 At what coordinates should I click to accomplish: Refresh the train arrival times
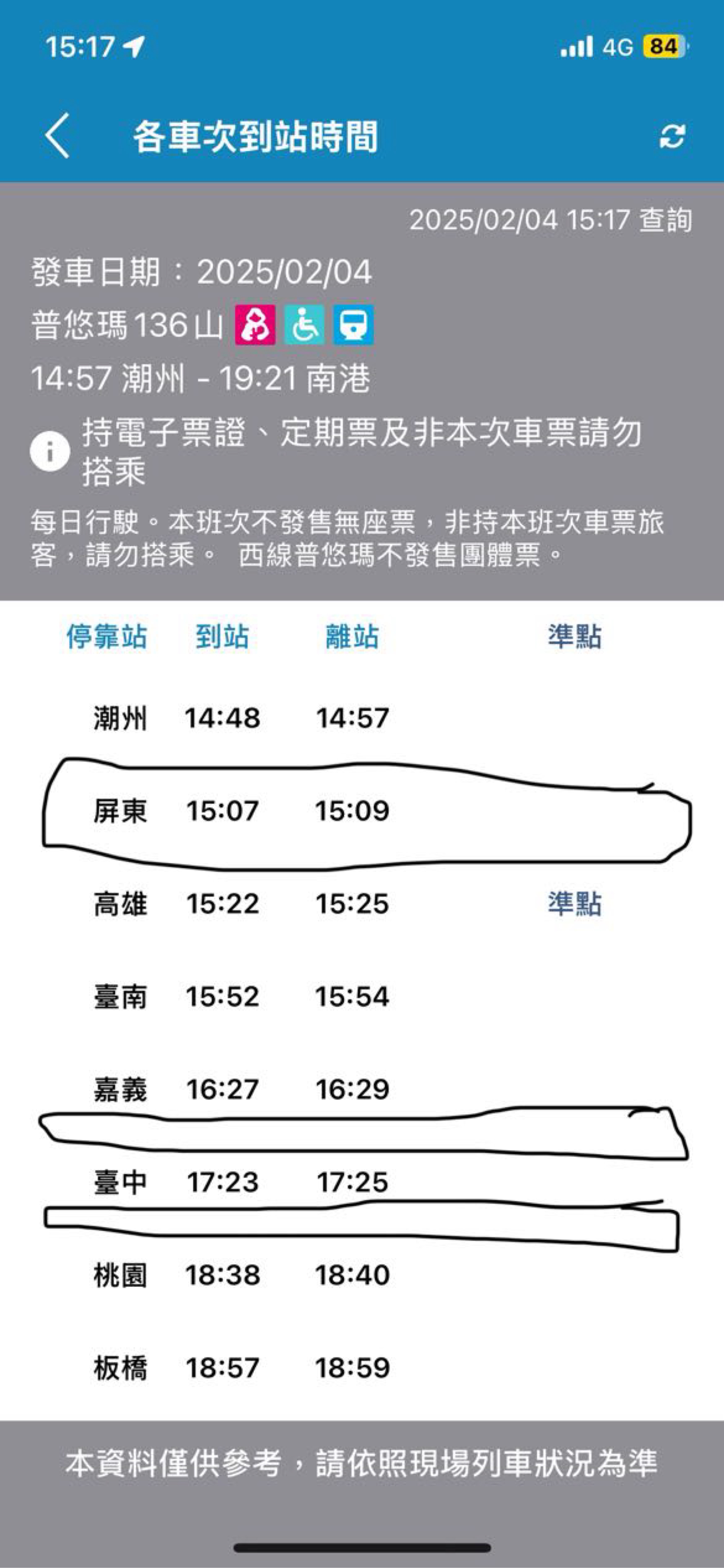[x=672, y=136]
